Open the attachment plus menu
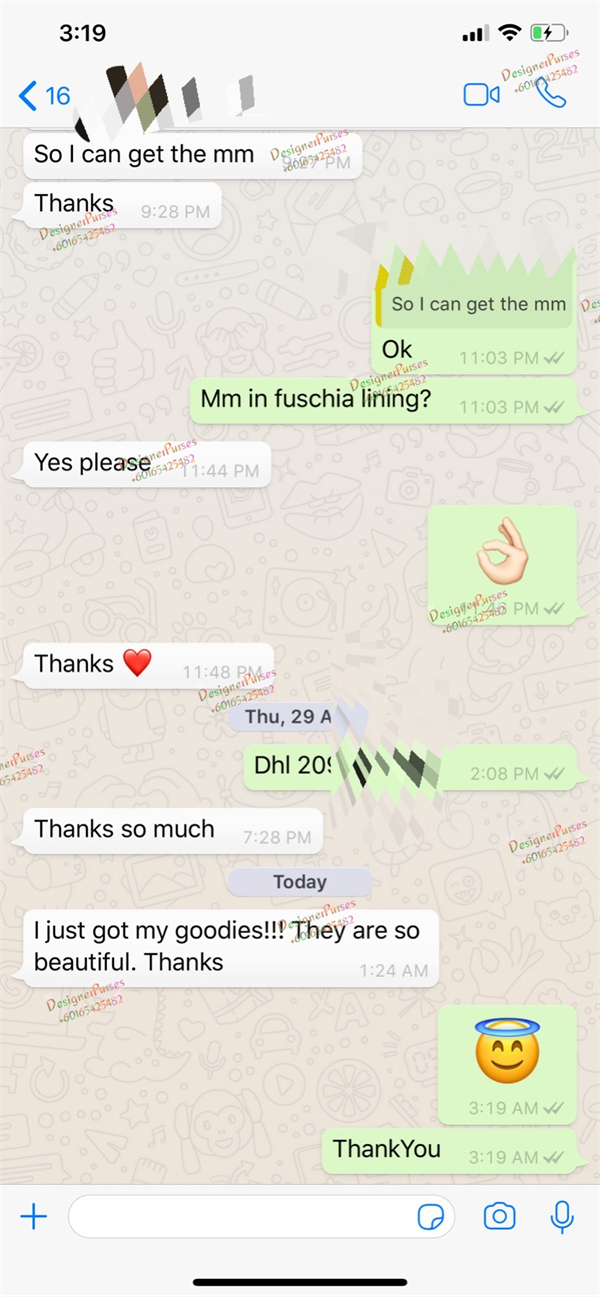This screenshot has height=1297, width=600. point(34,1216)
